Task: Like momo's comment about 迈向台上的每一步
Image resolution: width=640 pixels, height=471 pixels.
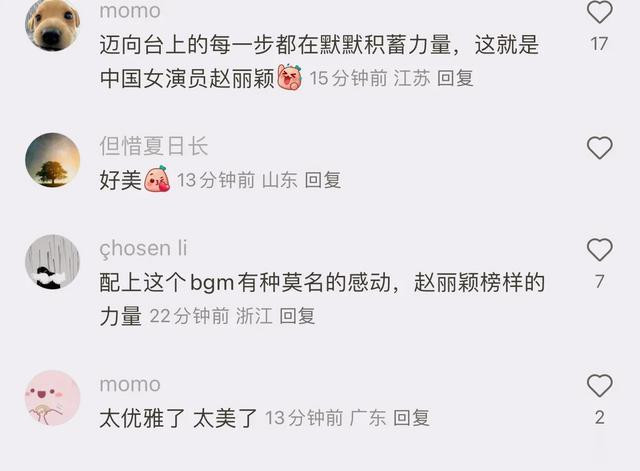Action: point(599,13)
